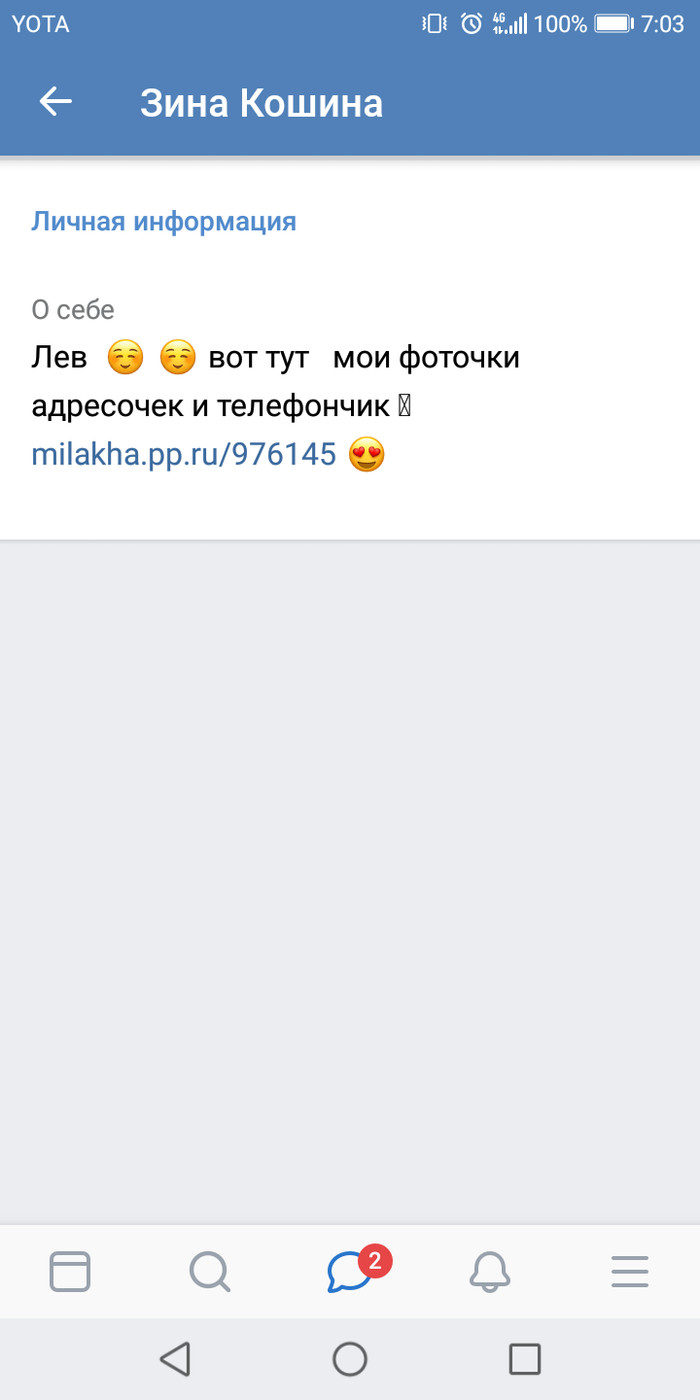Switch to the news feed tab

tap(70, 1271)
